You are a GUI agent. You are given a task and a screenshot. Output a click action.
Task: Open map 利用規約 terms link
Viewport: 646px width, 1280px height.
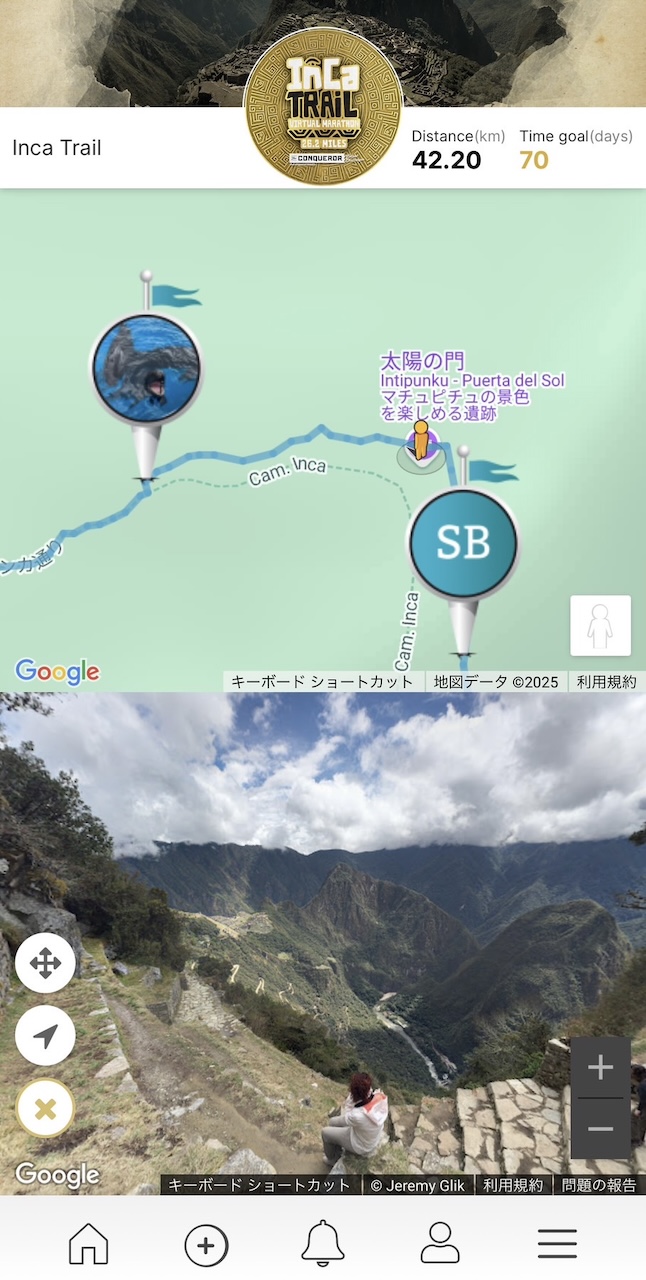coord(606,682)
